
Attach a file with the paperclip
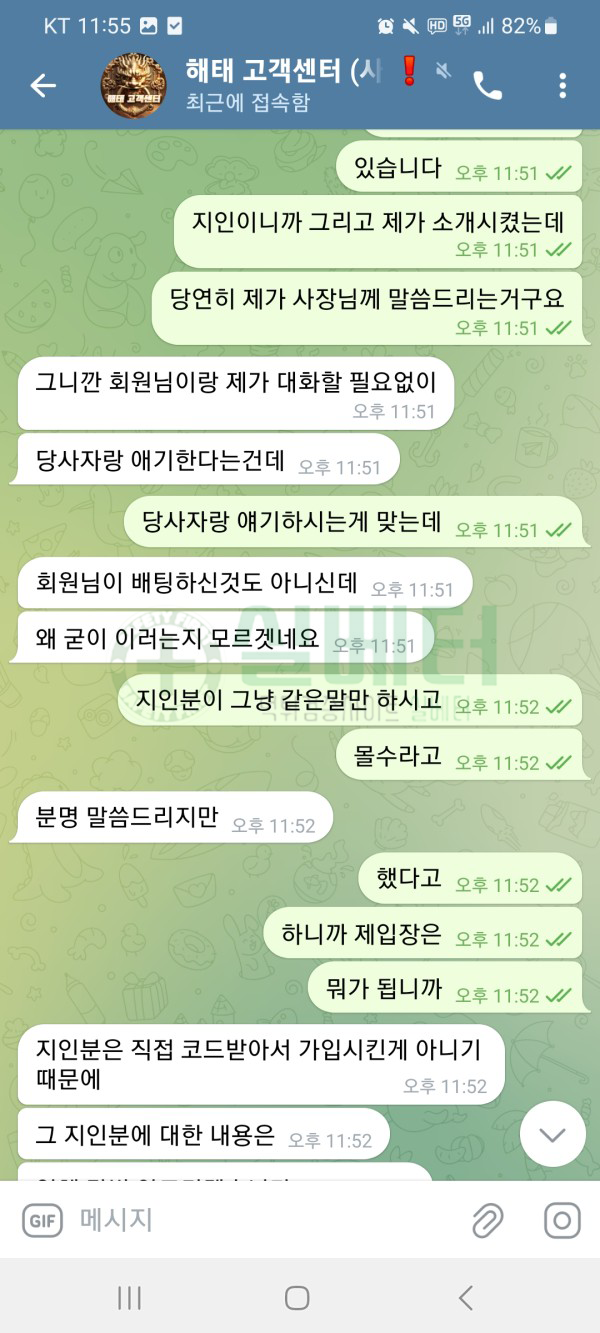click(487, 1220)
